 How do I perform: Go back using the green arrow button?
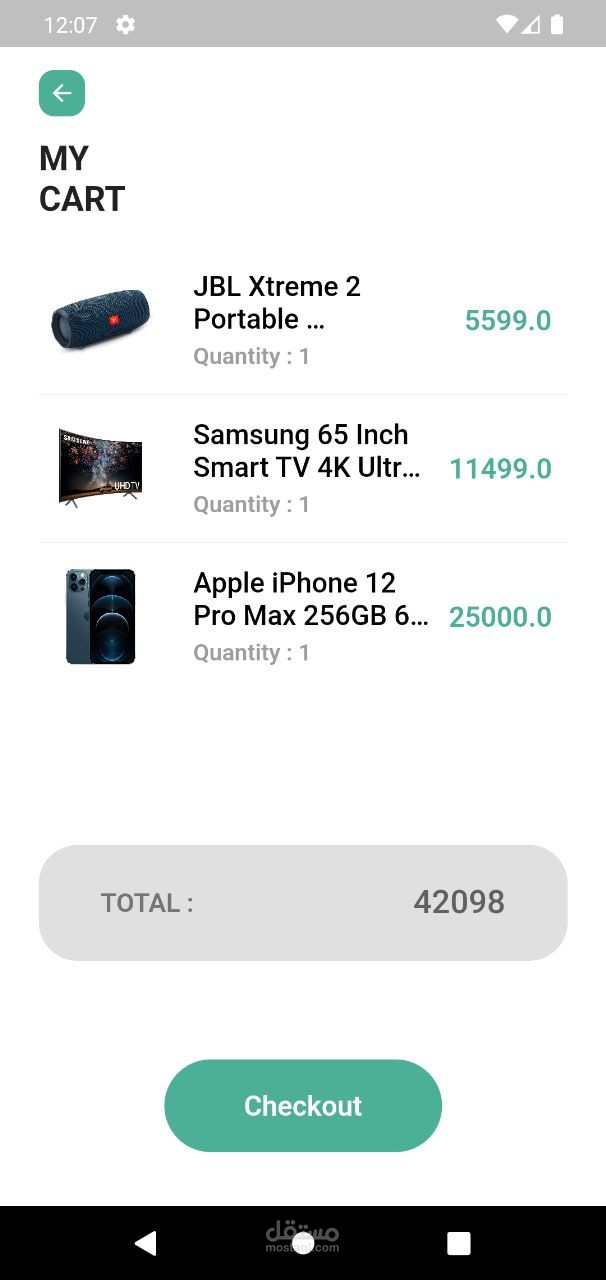62,93
